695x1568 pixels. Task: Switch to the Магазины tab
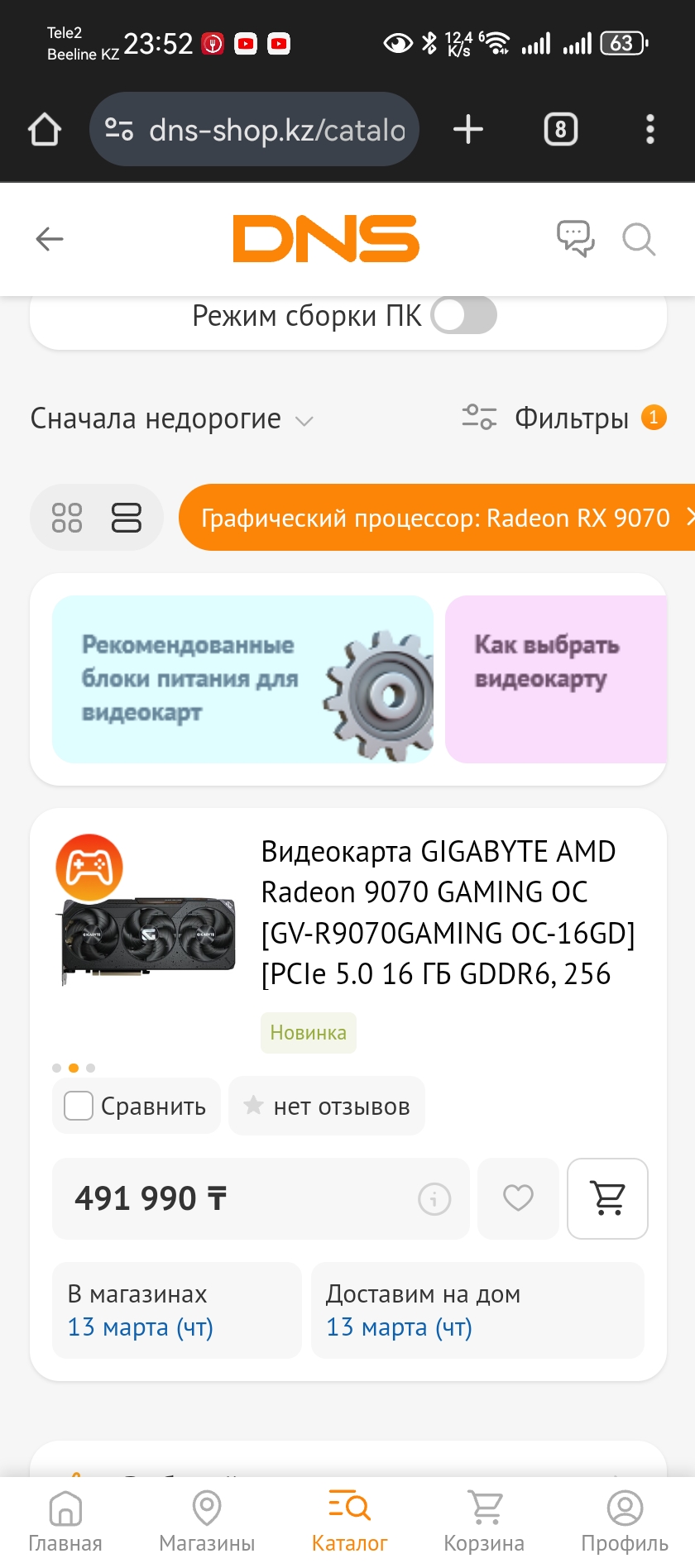click(x=207, y=1522)
